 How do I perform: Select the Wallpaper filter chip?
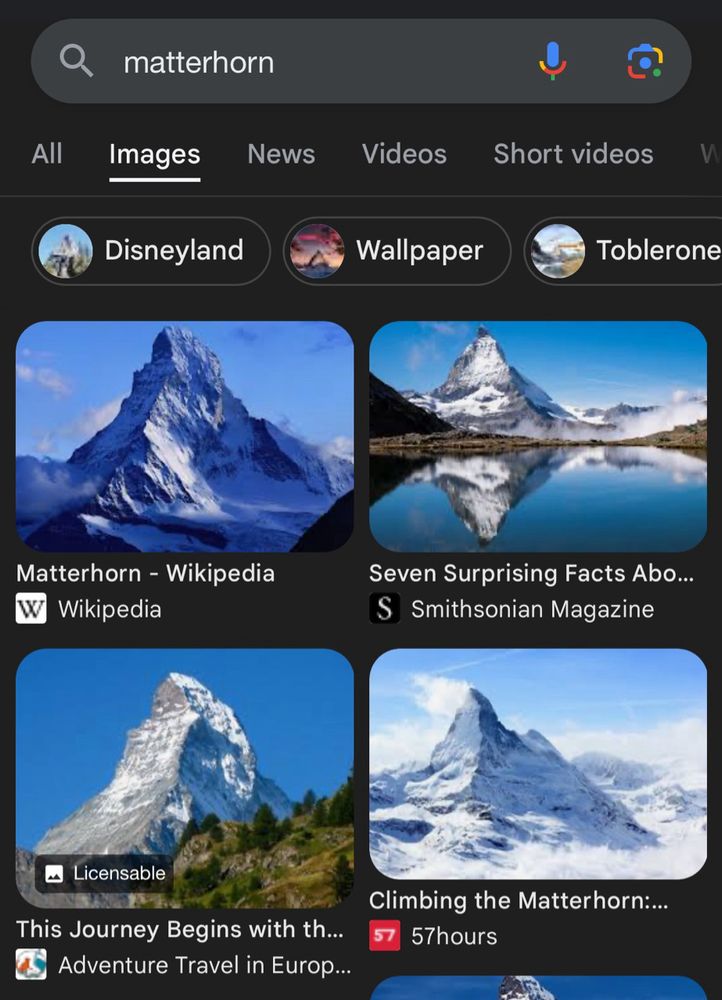(398, 251)
